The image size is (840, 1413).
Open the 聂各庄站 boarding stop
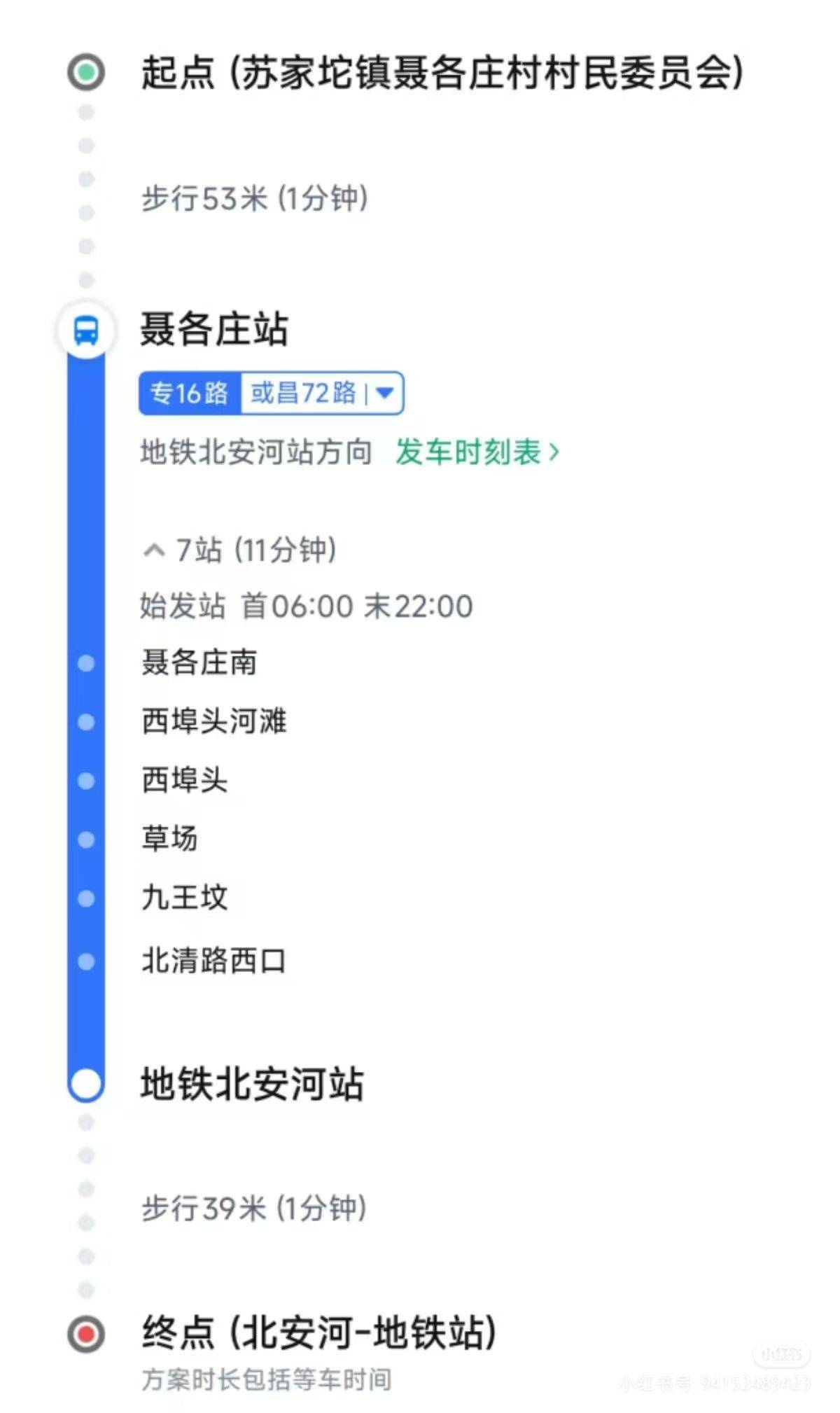point(214,329)
